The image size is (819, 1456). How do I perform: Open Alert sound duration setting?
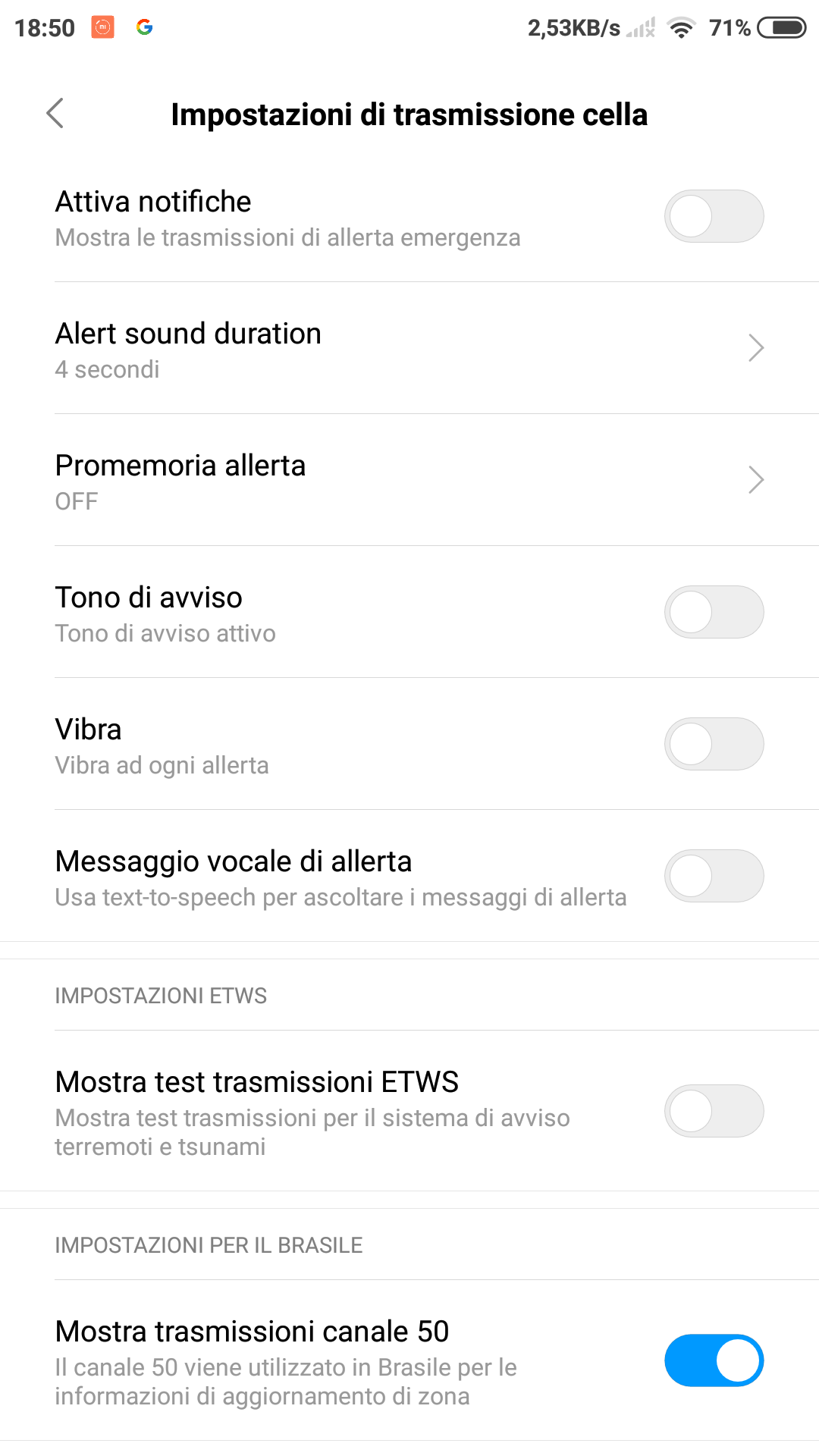[x=409, y=348]
